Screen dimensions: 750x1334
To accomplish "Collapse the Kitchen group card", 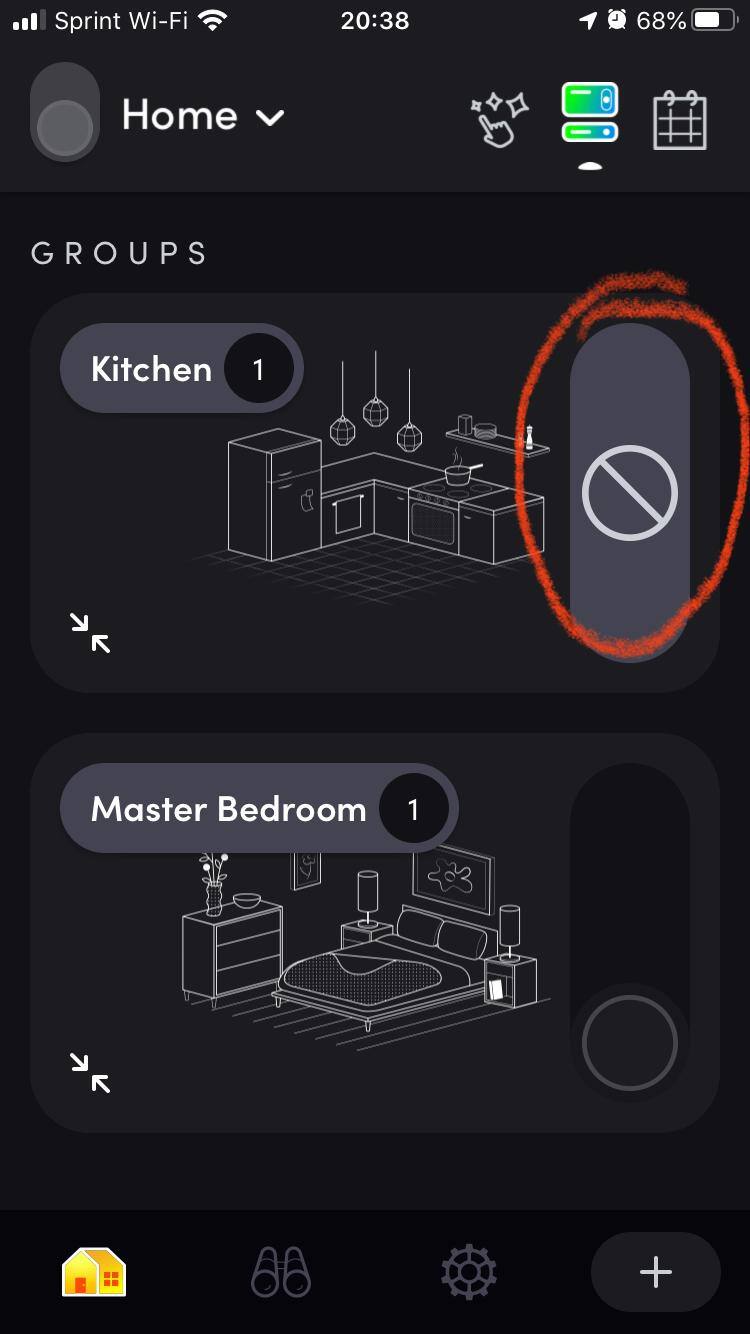I will (90, 633).
